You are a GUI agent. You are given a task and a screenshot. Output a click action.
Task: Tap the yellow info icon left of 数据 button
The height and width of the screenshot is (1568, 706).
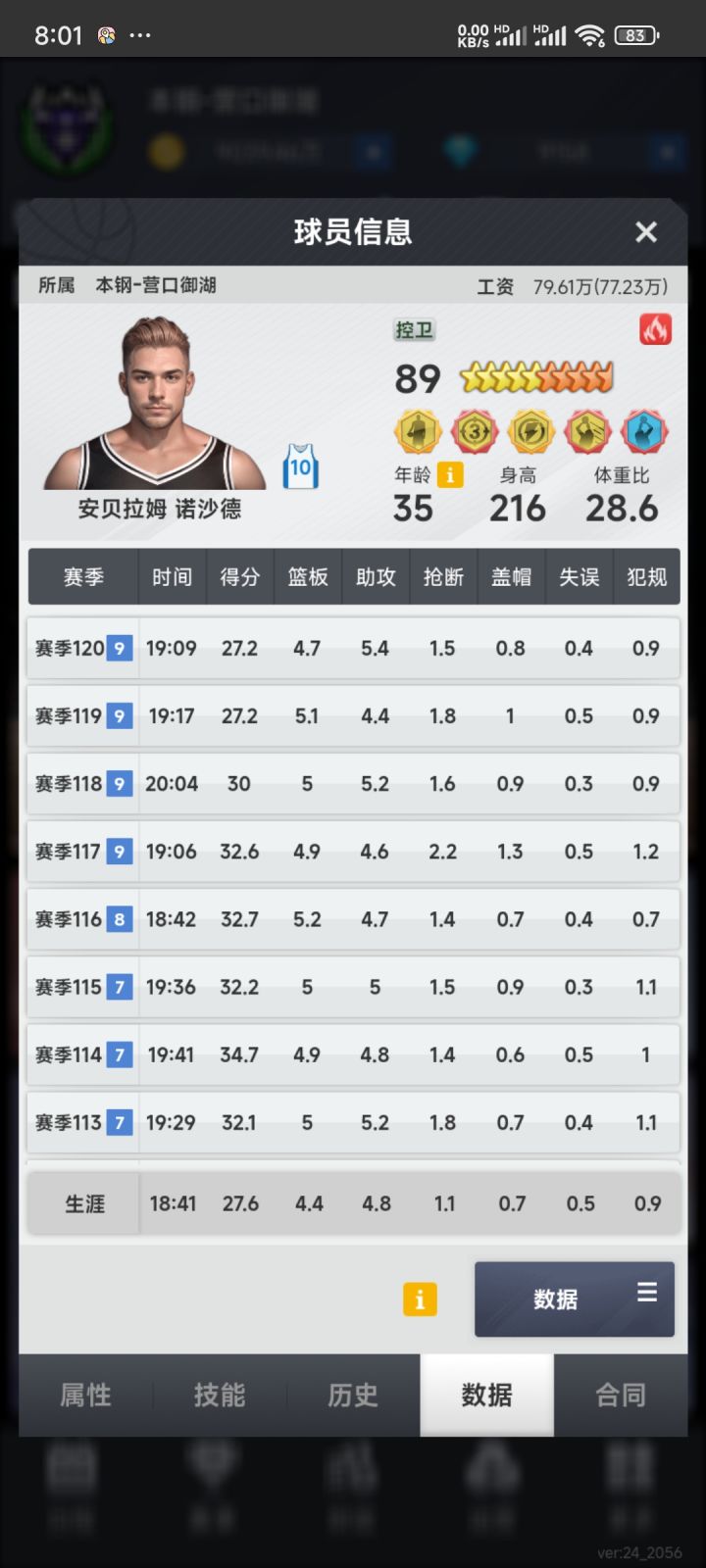click(420, 1299)
